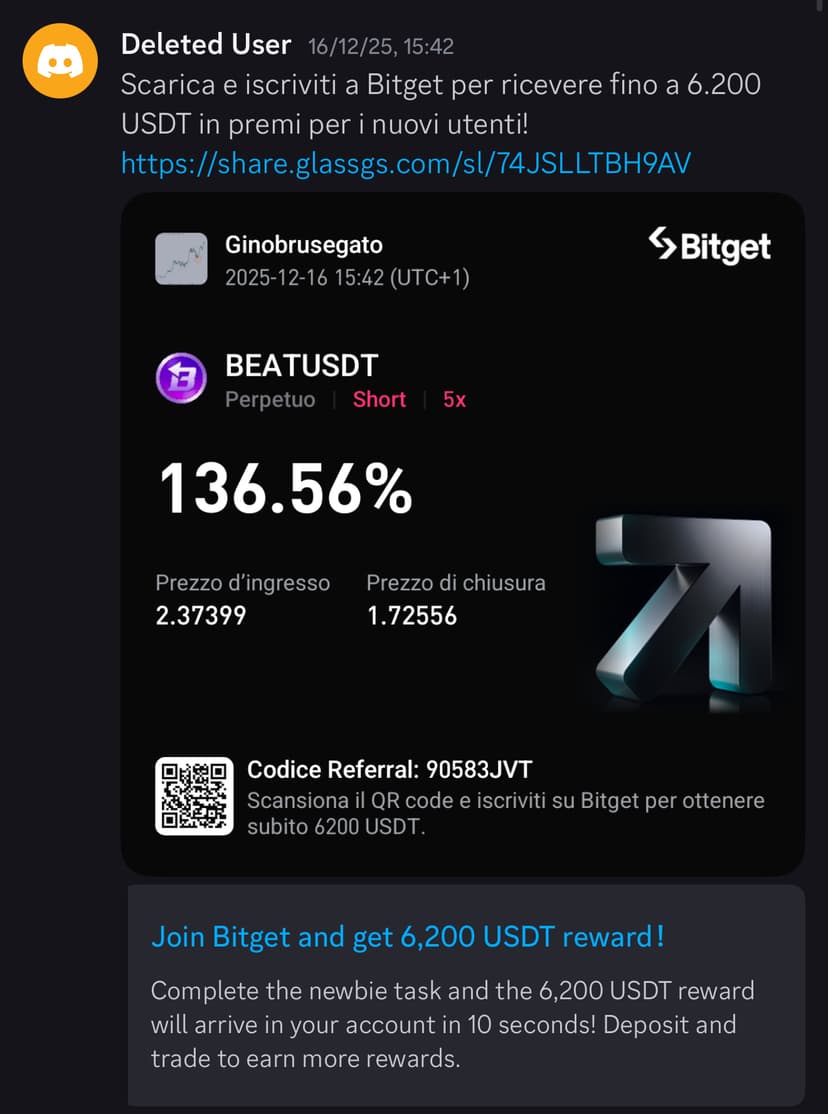The height and width of the screenshot is (1114, 828).
Task: Click the closing price value 1.72556
Action: tap(410, 615)
